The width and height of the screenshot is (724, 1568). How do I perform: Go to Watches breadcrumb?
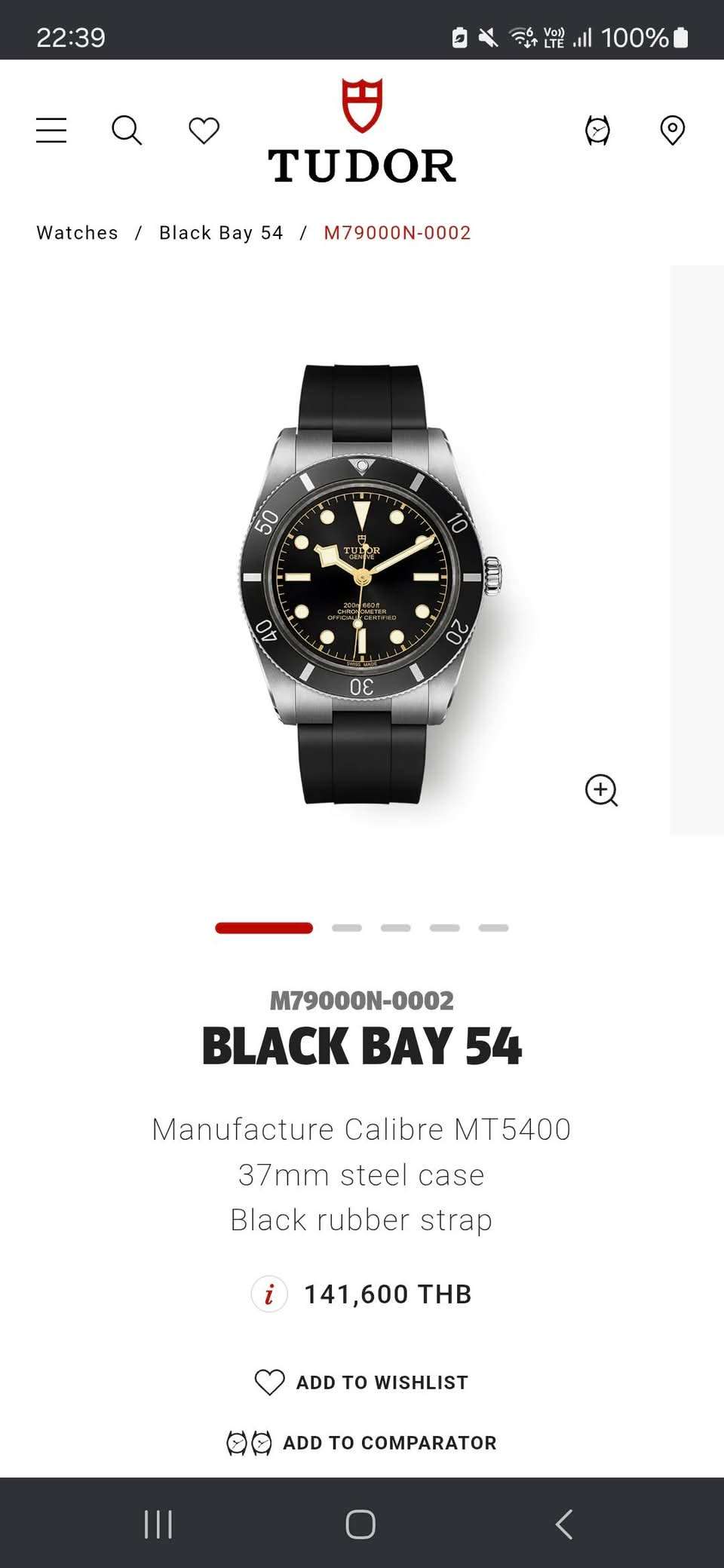(x=78, y=233)
